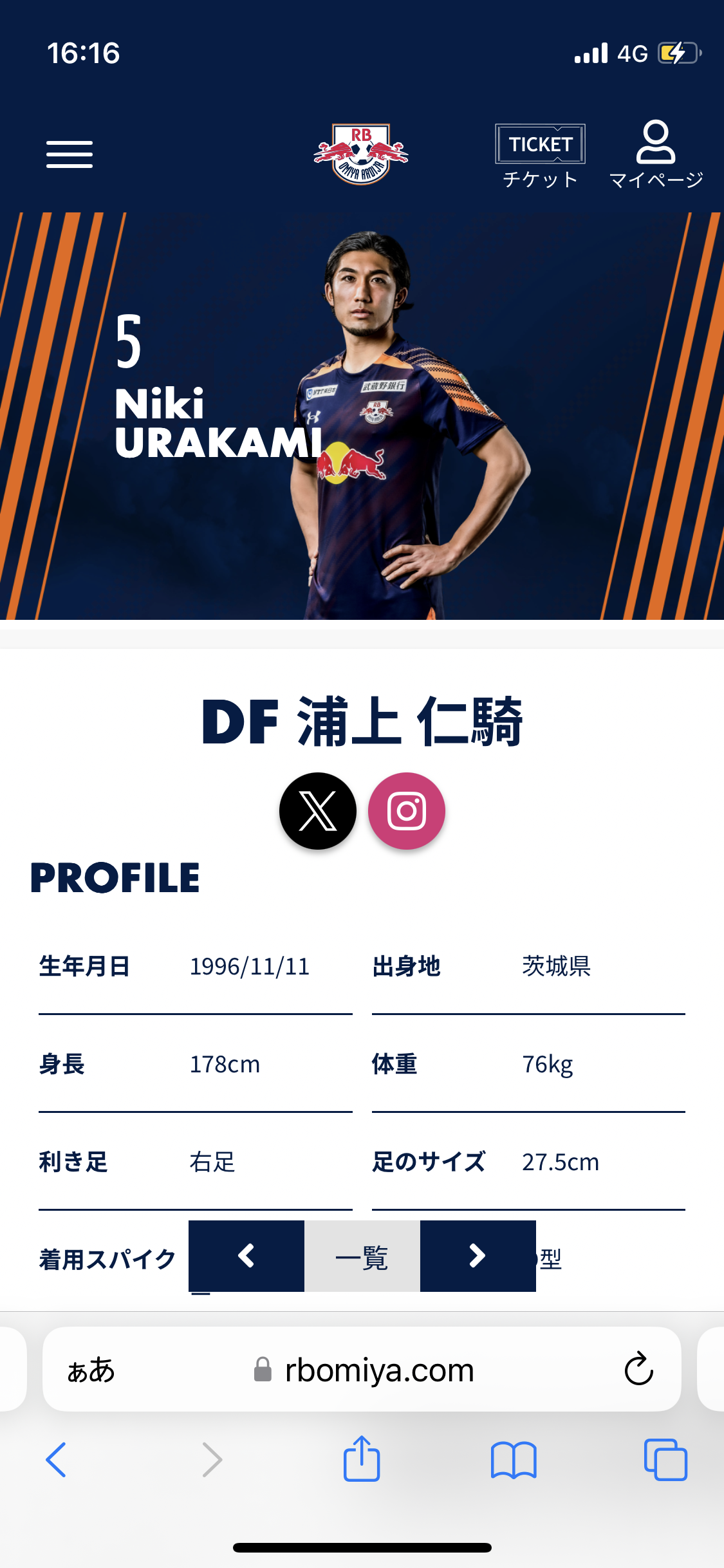This screenshot has height=1568, width=724.
Task: Open the player's Instagram profile
Action: pos(407,811)
